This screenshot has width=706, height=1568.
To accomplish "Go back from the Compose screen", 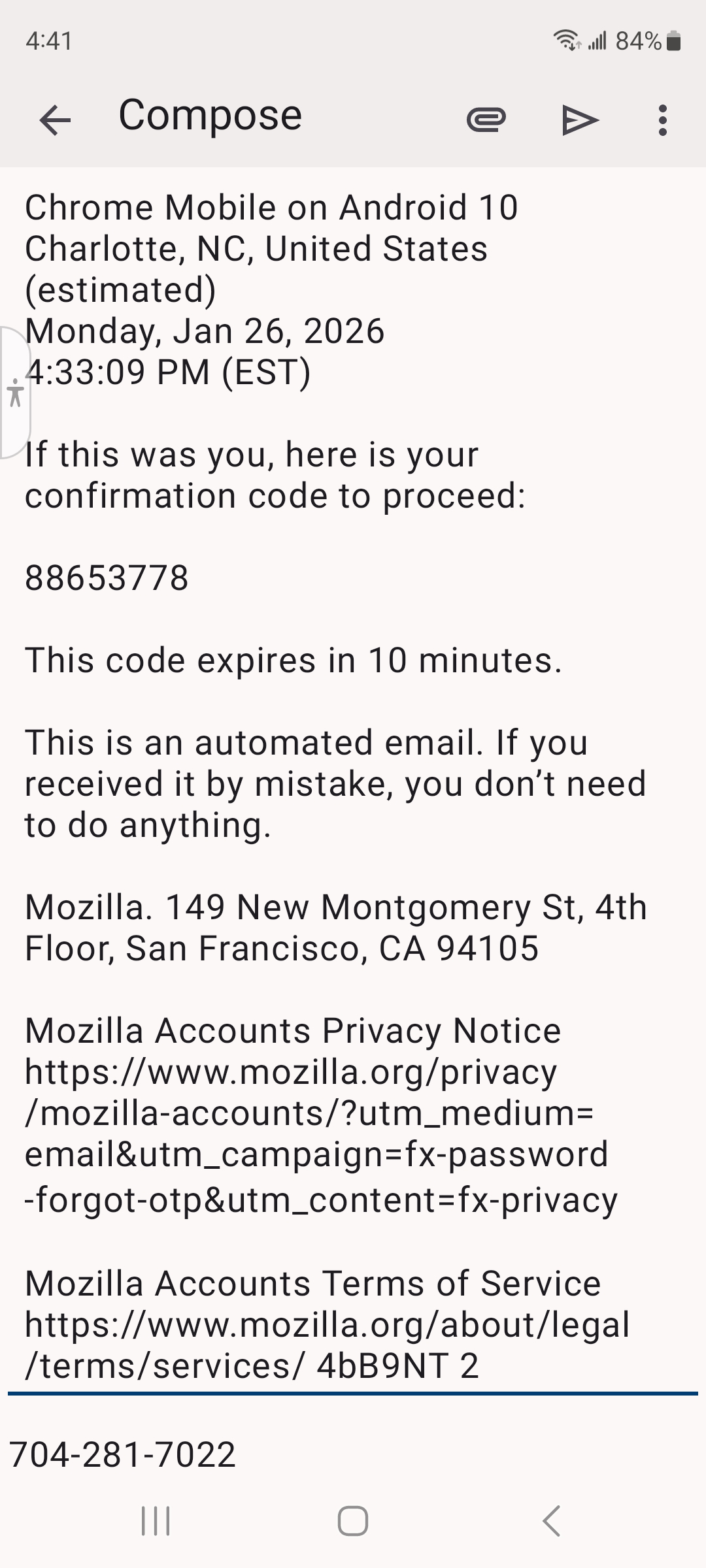I will pyautogui.click(x=55, y=120).
